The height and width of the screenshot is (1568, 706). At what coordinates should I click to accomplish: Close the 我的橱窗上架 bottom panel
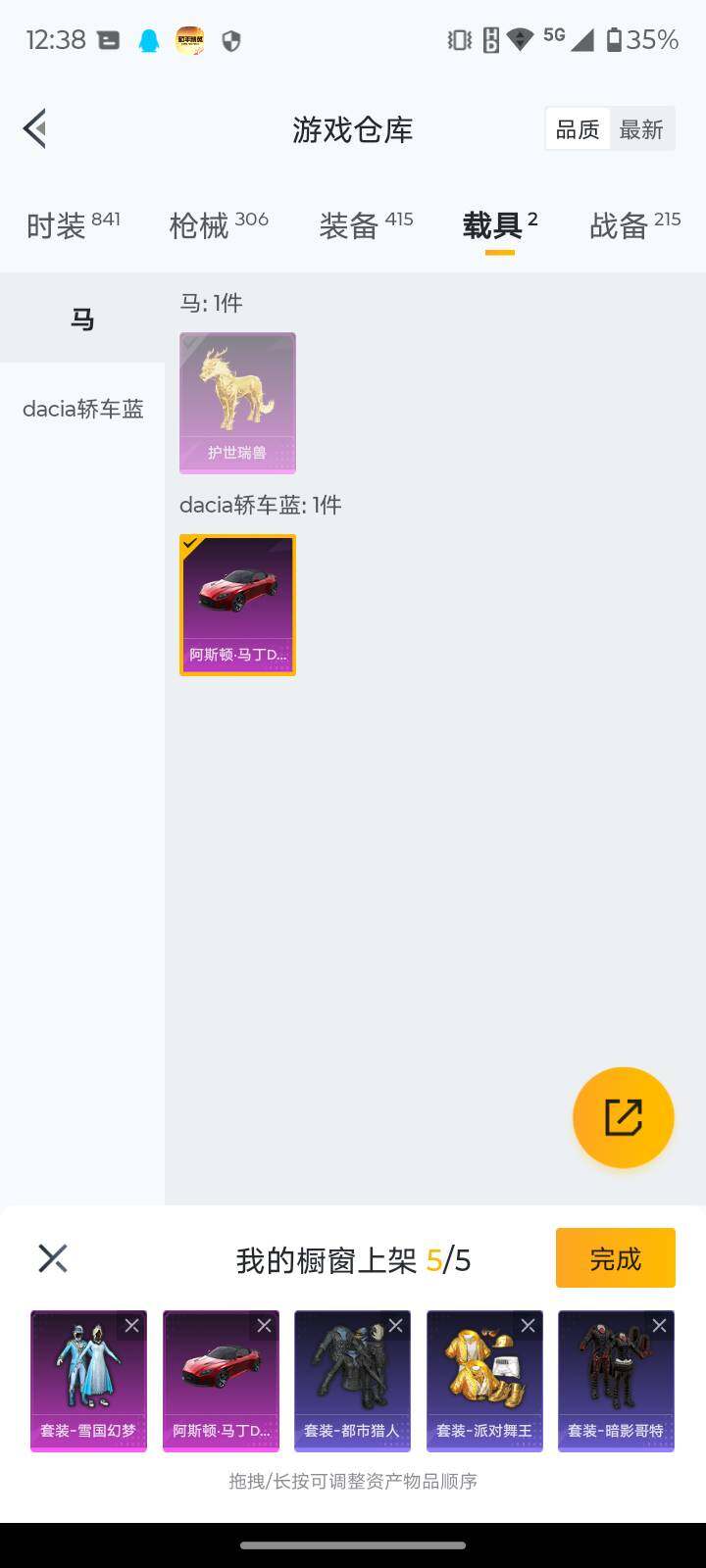(51, 1257)
